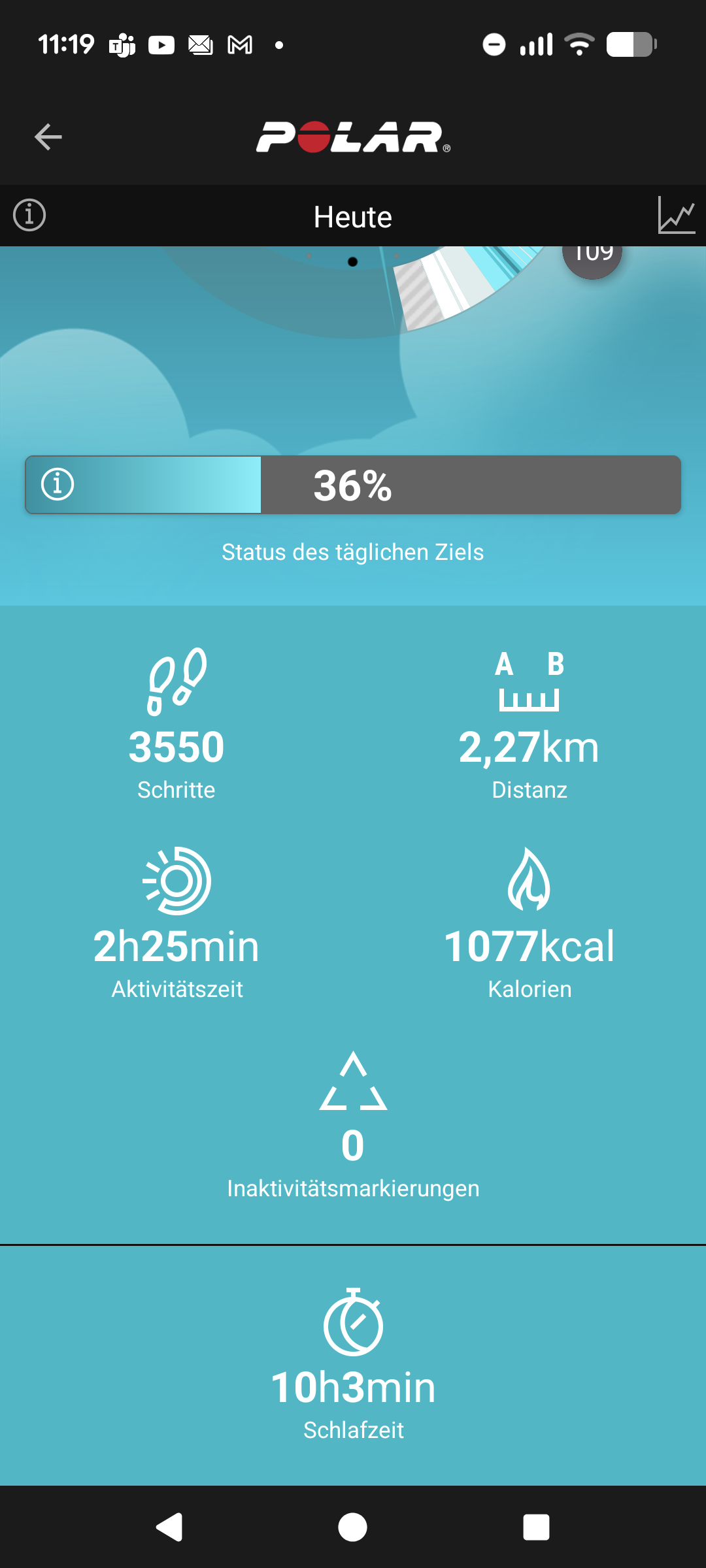Open the info icon beside Heute
This screenshot has width=706, height=1568.
pos(29,216)
